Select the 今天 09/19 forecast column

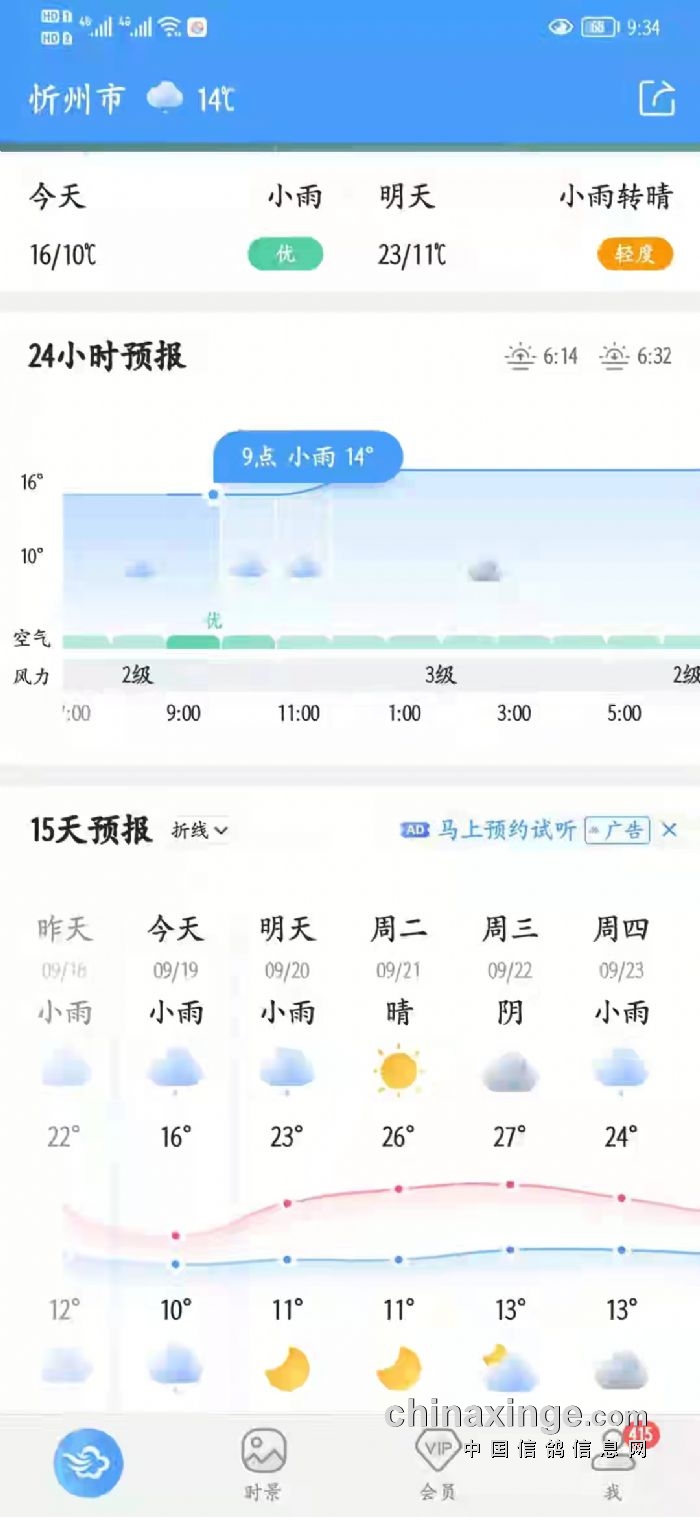click(176, 1150)
